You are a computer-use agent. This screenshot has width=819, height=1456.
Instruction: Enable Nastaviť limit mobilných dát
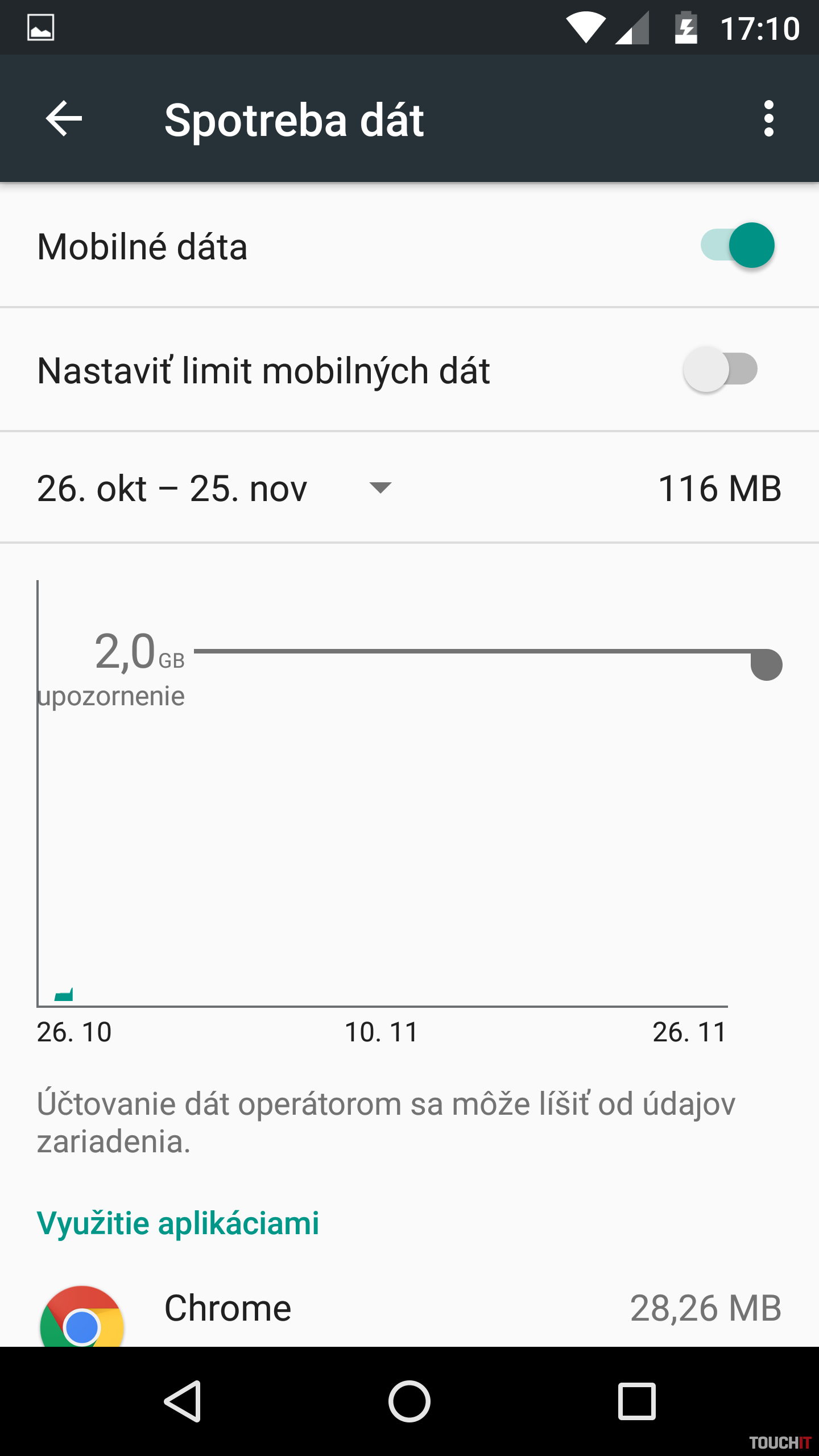[720, 370]
